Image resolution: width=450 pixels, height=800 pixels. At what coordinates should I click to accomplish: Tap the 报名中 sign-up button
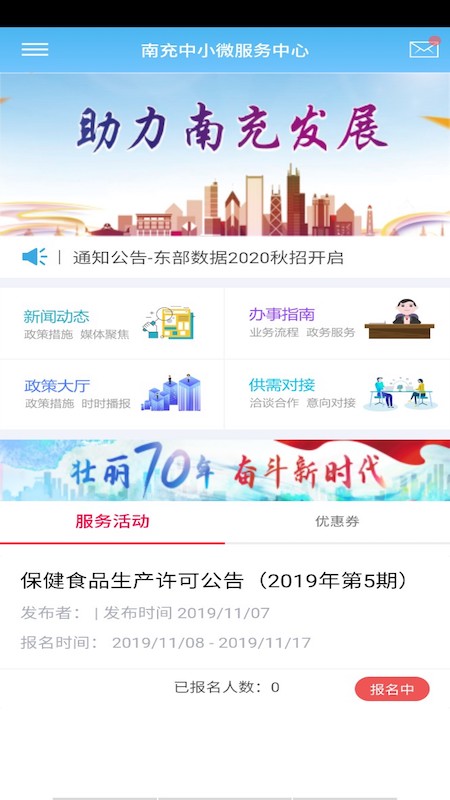tap(392, 689)
